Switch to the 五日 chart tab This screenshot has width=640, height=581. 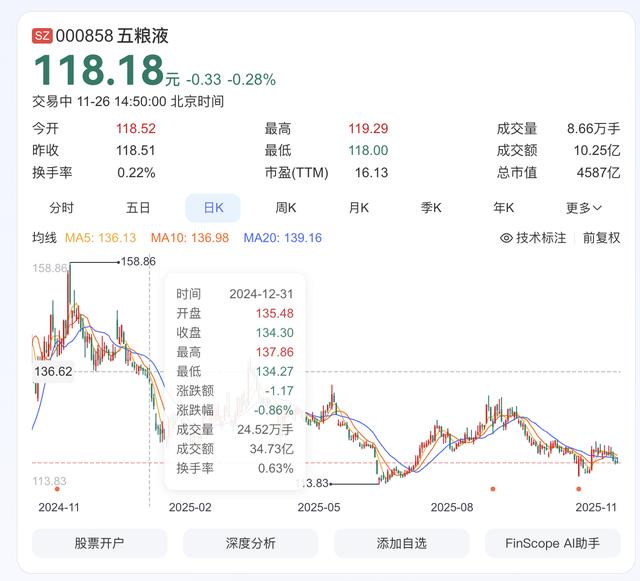pos(138,208)
